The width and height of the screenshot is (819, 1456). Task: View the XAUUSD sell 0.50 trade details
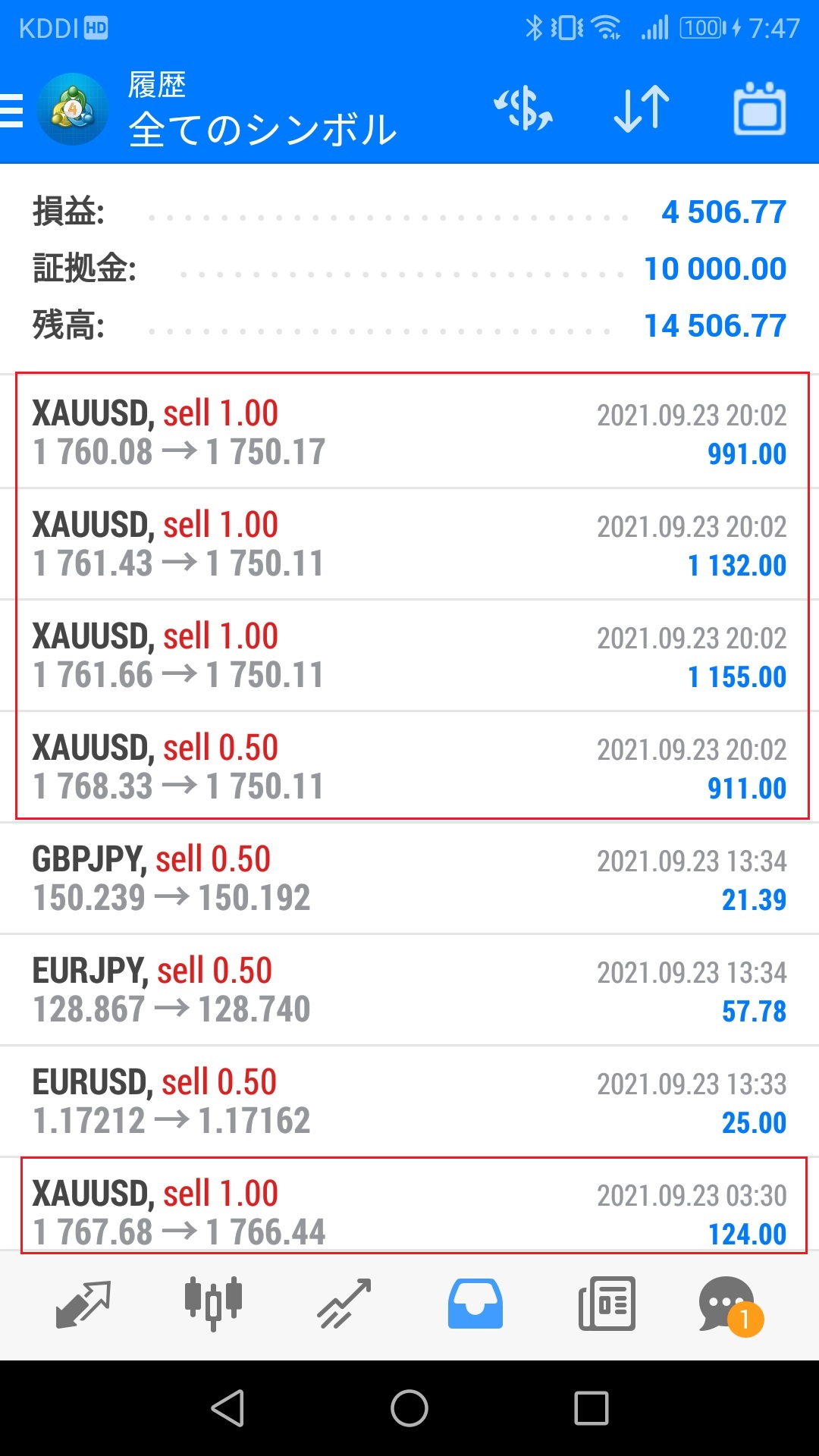[x=409, y=767]
